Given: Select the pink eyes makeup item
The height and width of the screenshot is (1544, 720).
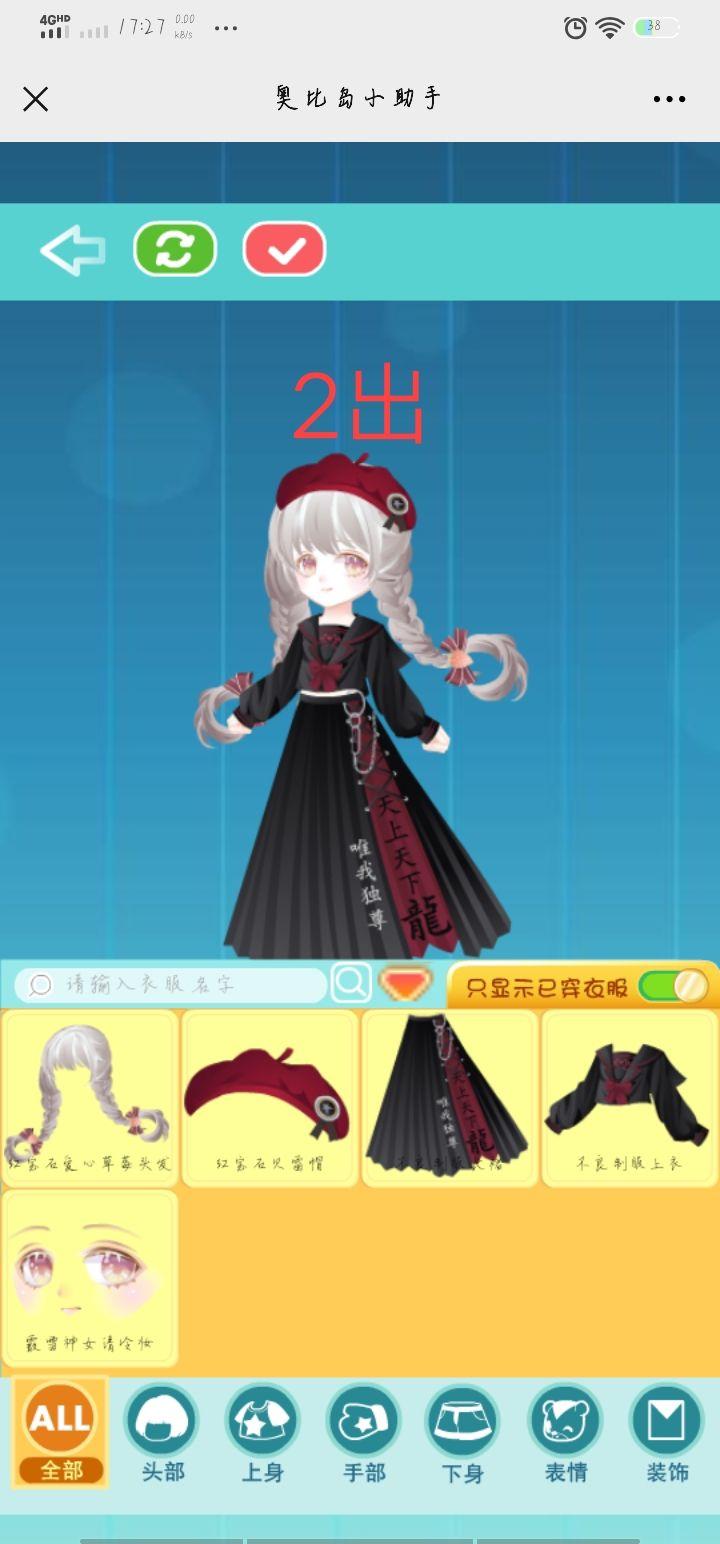Looking at the screenshot, I should point(90,1276).
